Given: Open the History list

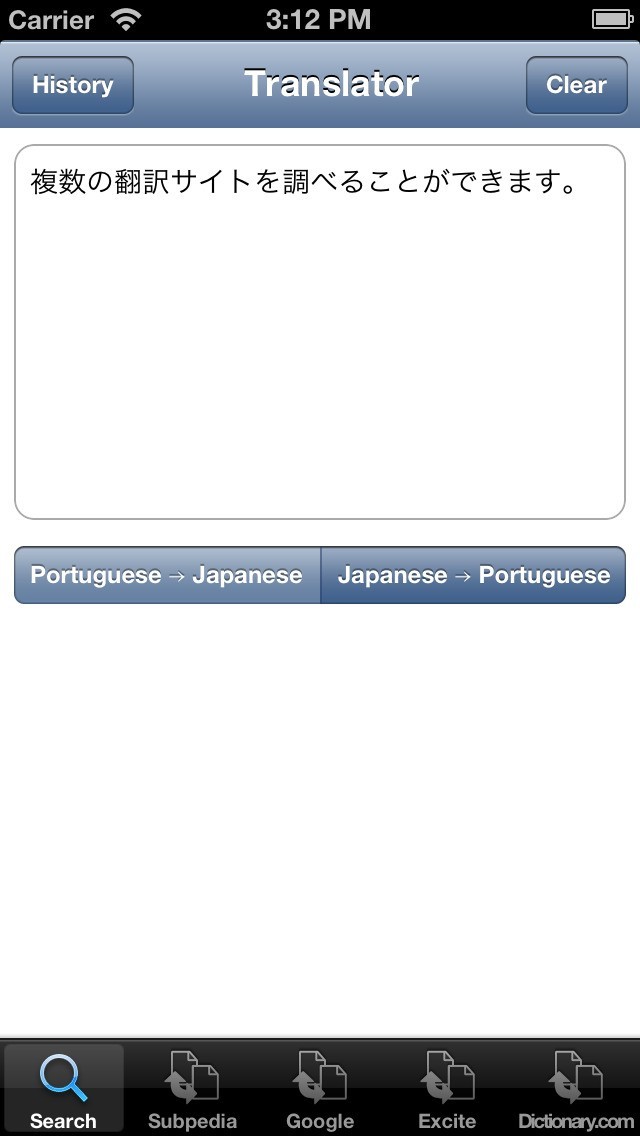Looking at the screenshot, I should 72,85.
